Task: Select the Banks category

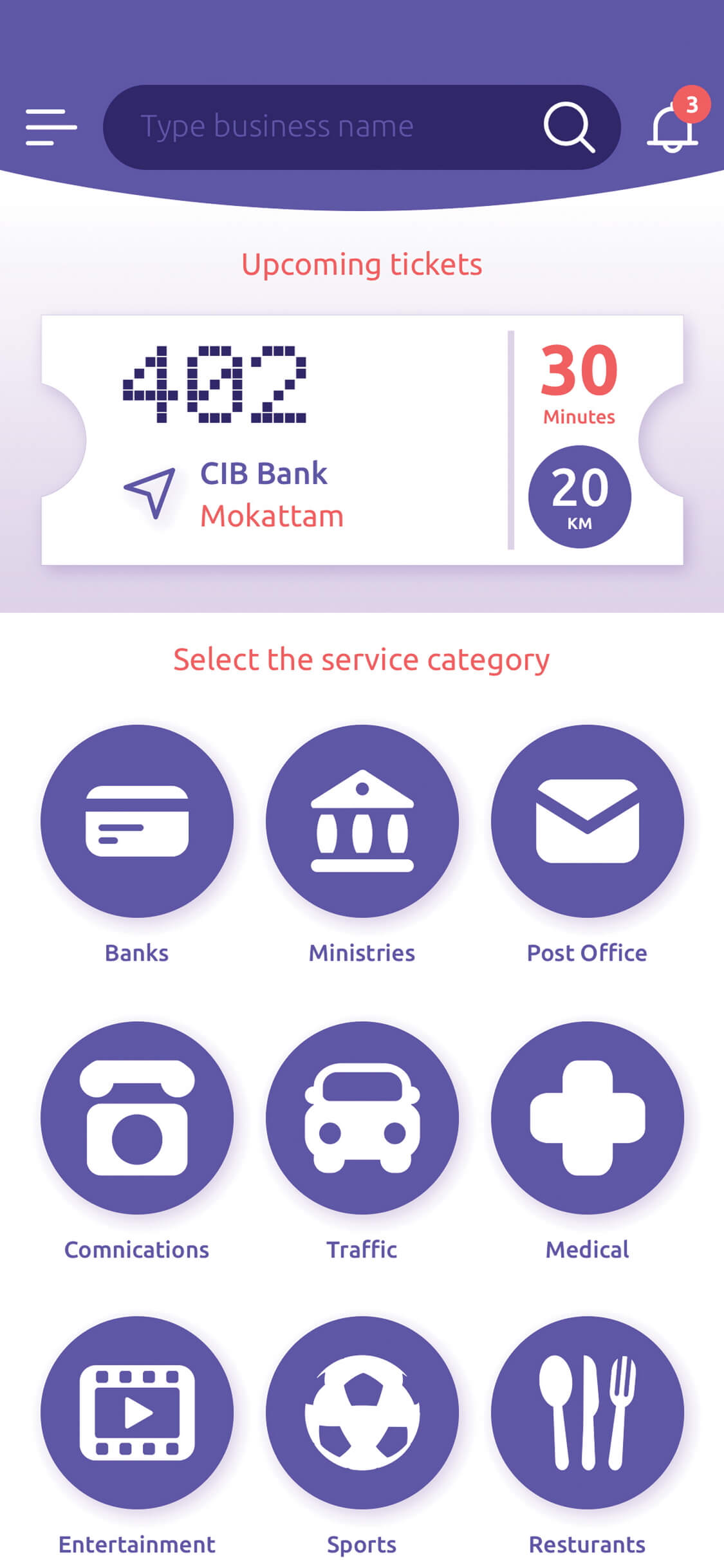Action: pyautogui.click(x=137, y=821)
